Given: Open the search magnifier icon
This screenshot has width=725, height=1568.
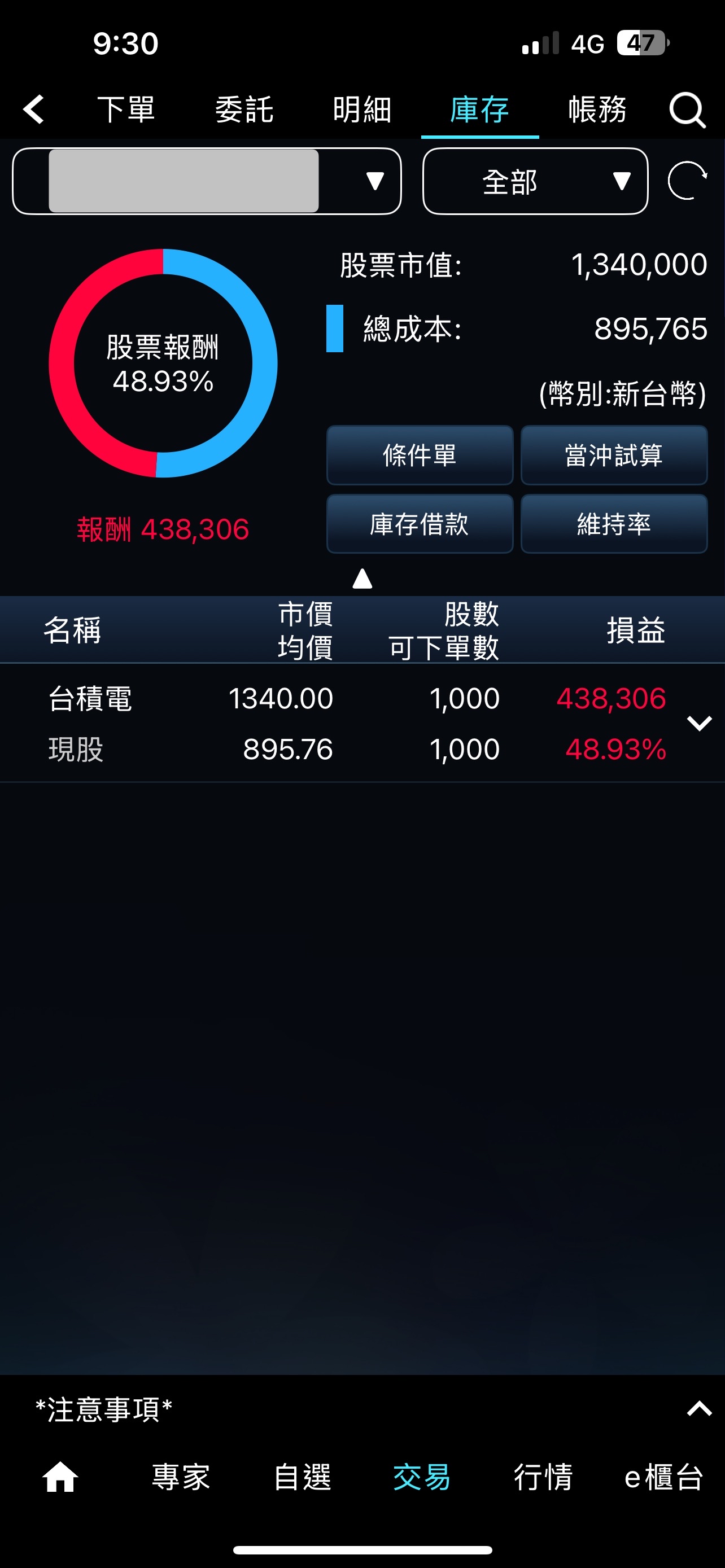Looking at the screenshot, I should coord(687,110).
